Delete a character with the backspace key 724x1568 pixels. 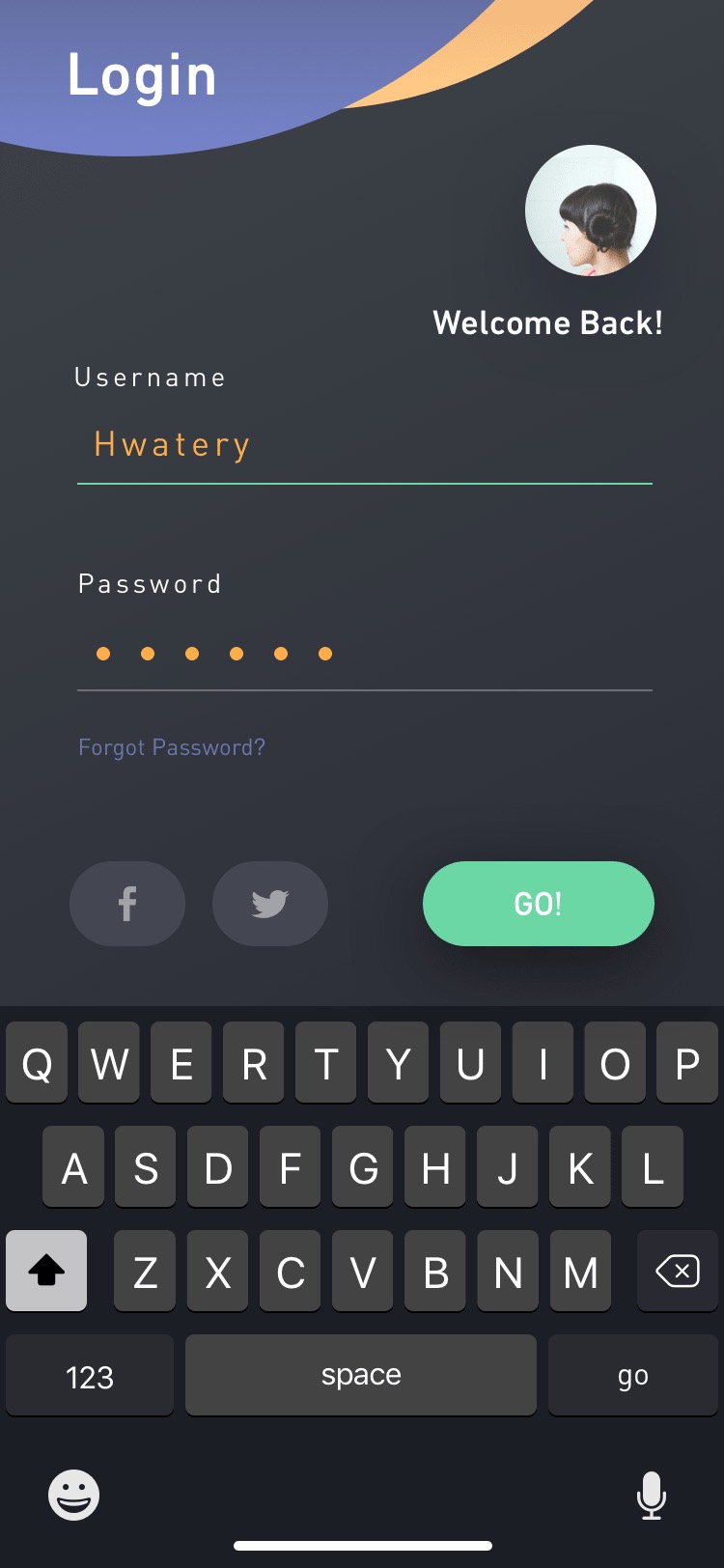pos(678,1272)
